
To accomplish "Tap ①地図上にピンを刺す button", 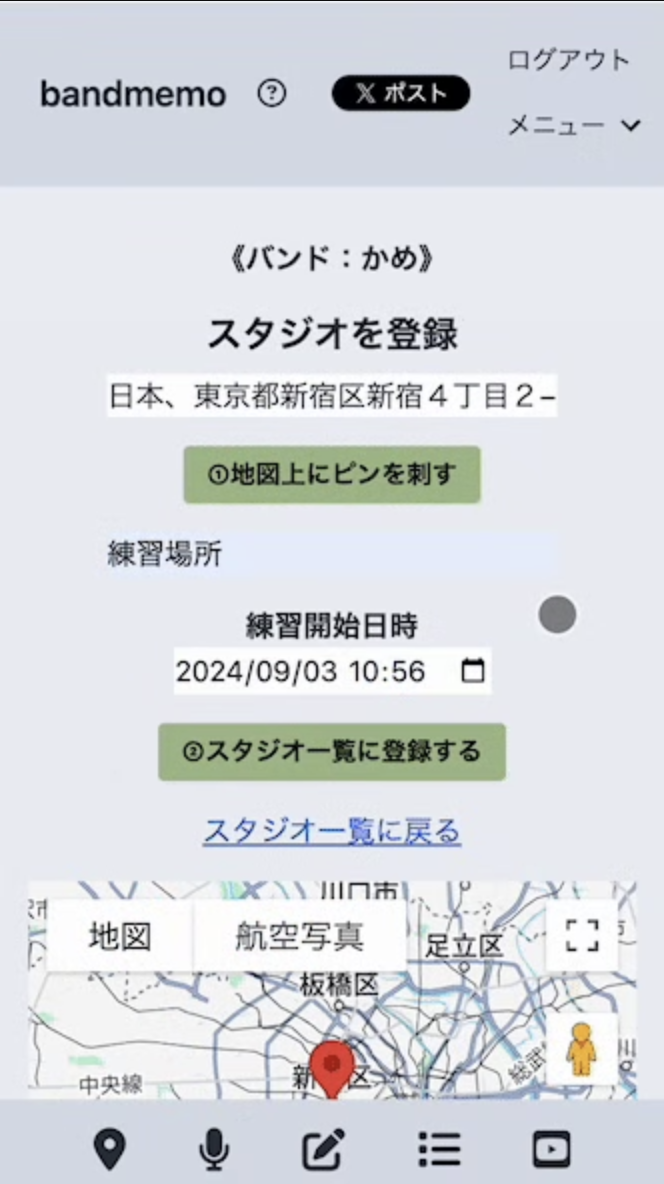I will point(331,475).
